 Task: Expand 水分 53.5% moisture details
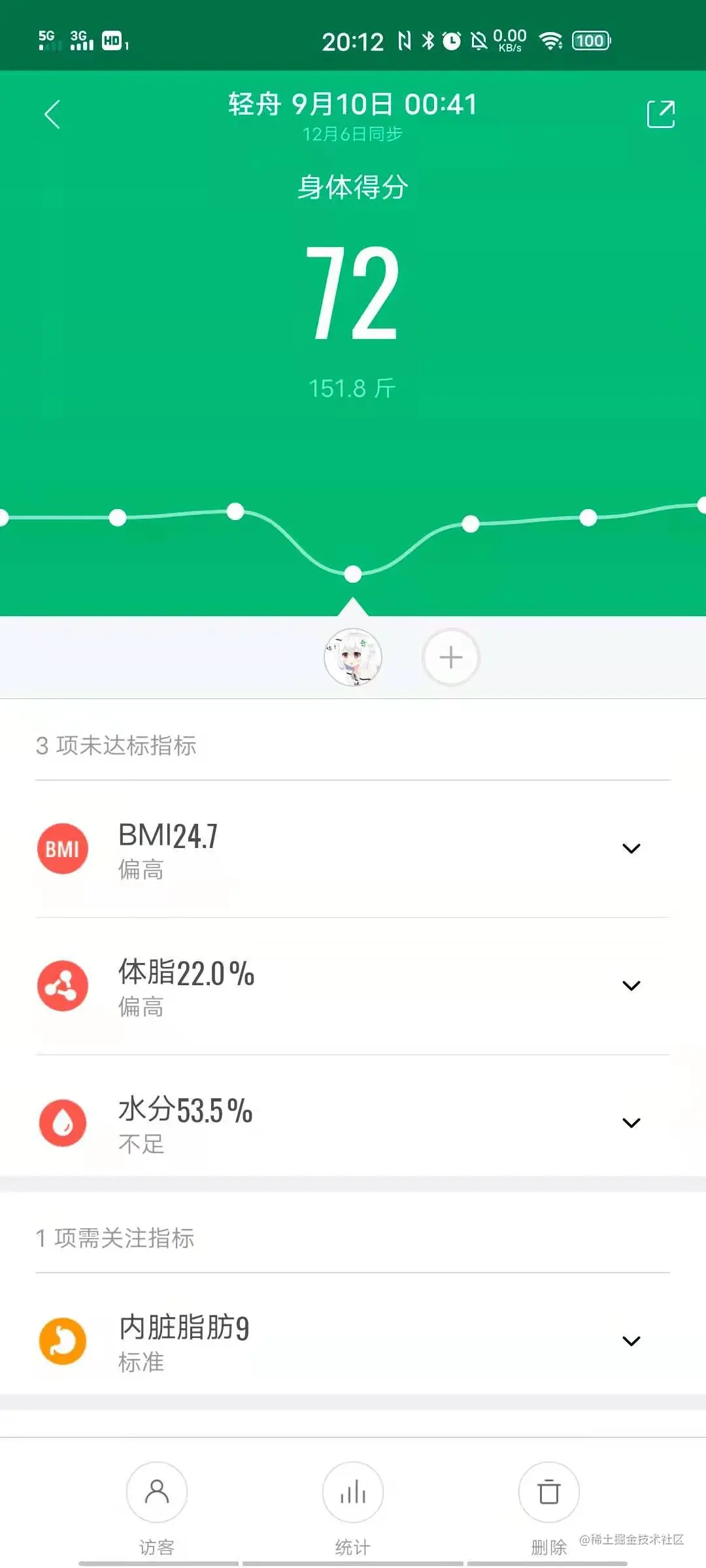coord(631,1122)
